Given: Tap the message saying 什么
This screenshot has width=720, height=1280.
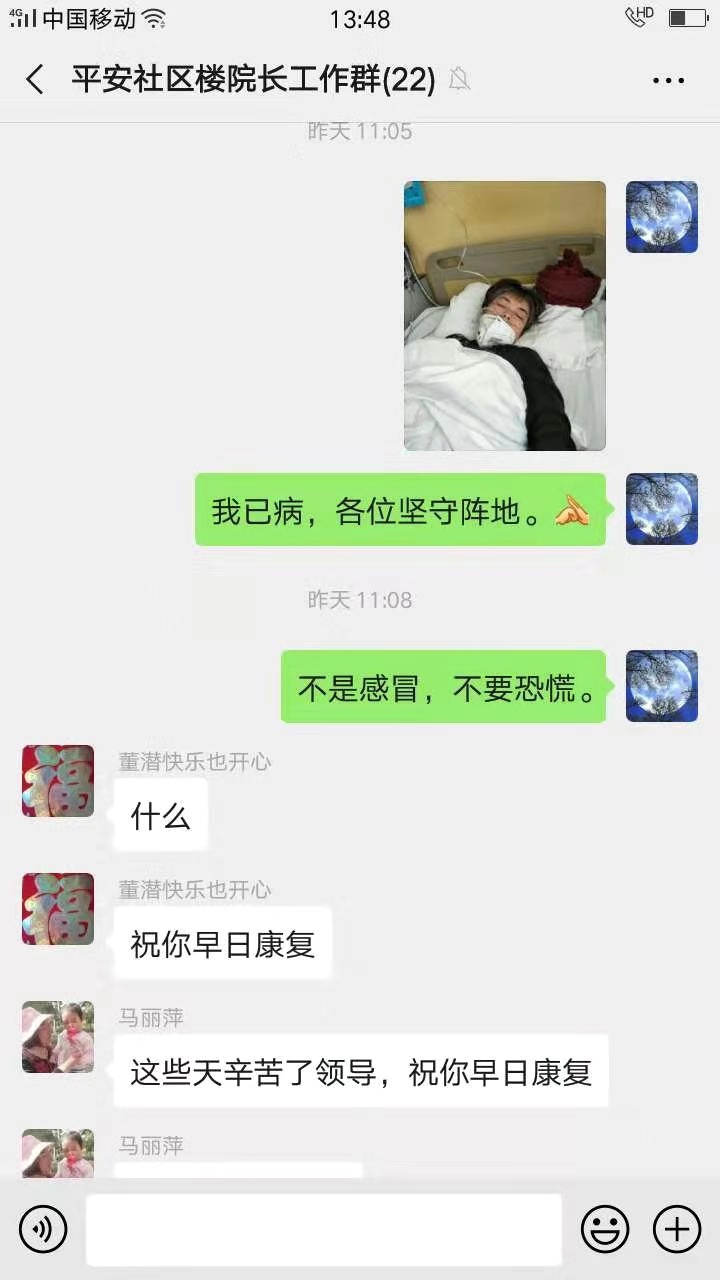Looking at the screenshot, I should coord(159,816).
